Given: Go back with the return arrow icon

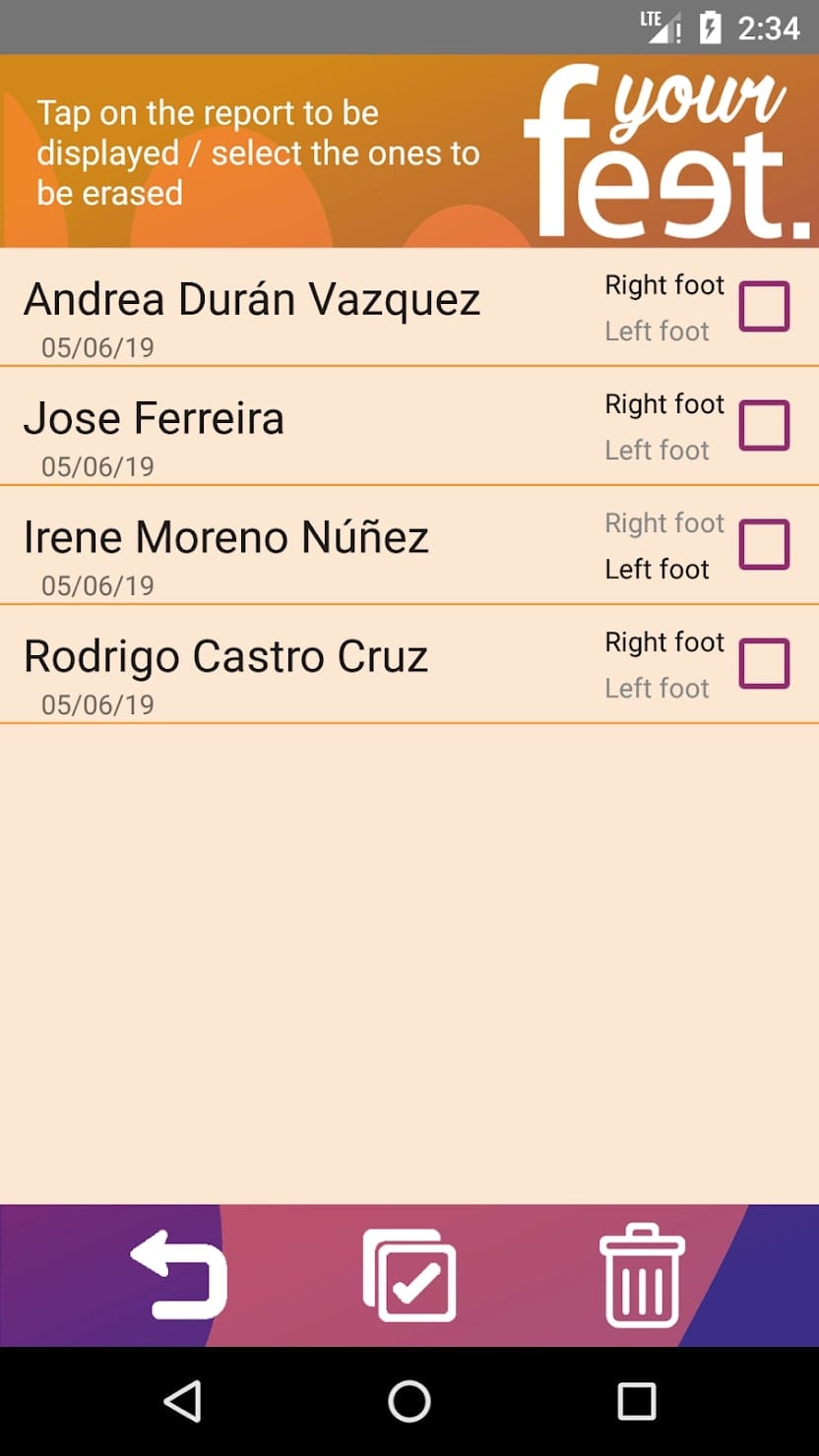Looking at the screenshot, I should [x=179, y=1274].
